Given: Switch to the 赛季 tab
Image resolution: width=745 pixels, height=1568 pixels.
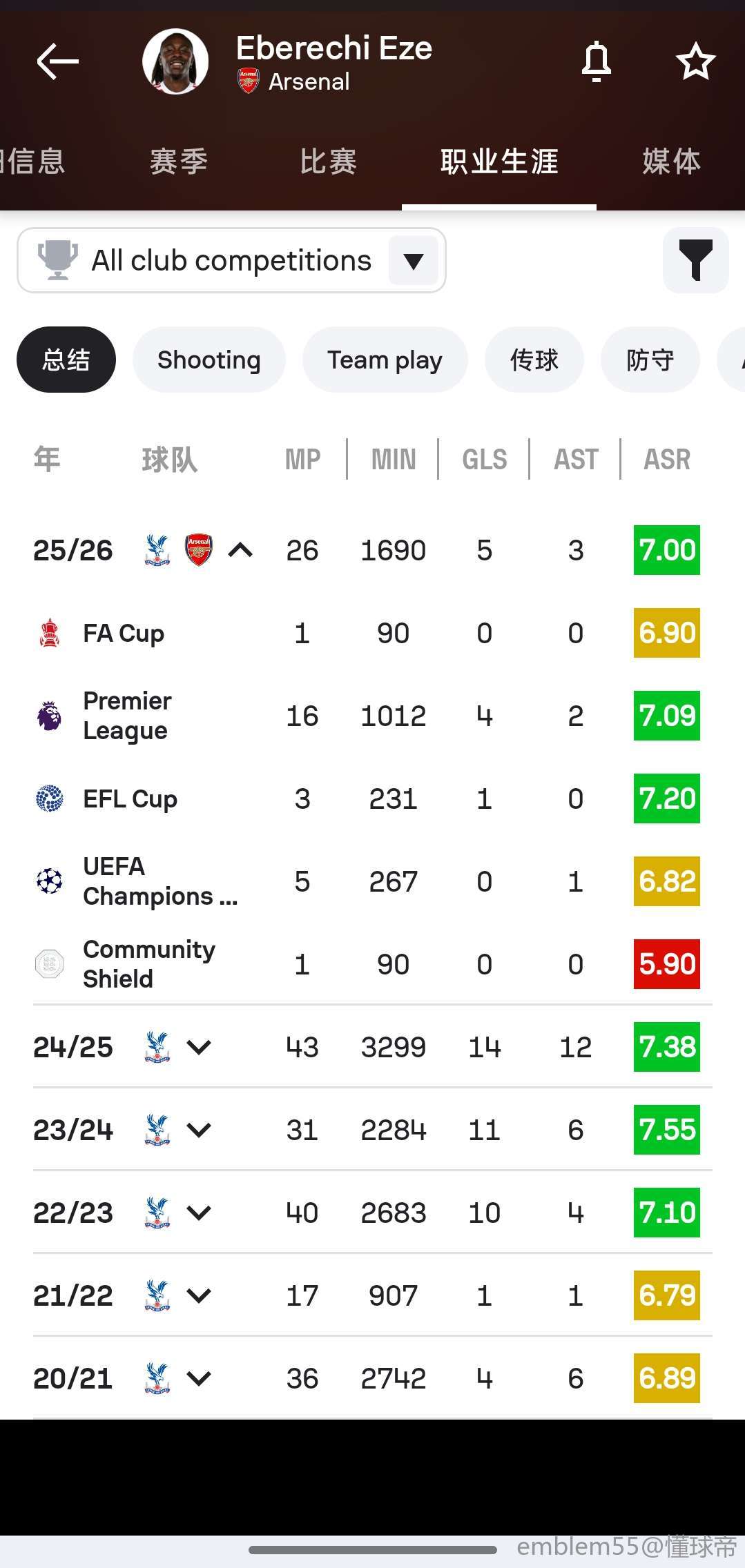Looking at the screenshot, I should coord(179,162).
